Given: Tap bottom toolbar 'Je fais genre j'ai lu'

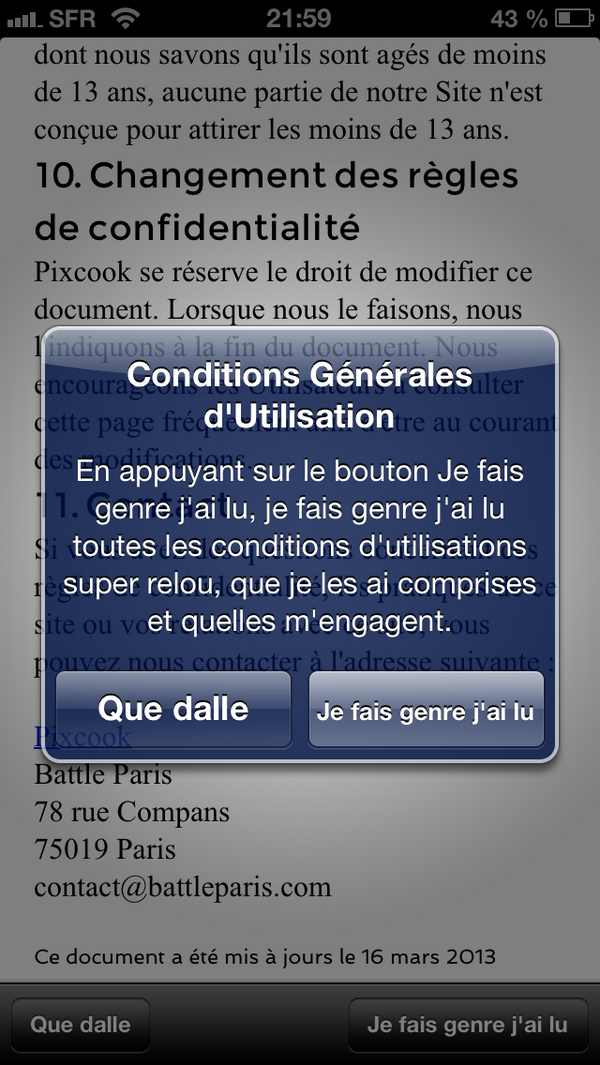Looking at the screenshot, I should pos(467,1025).
